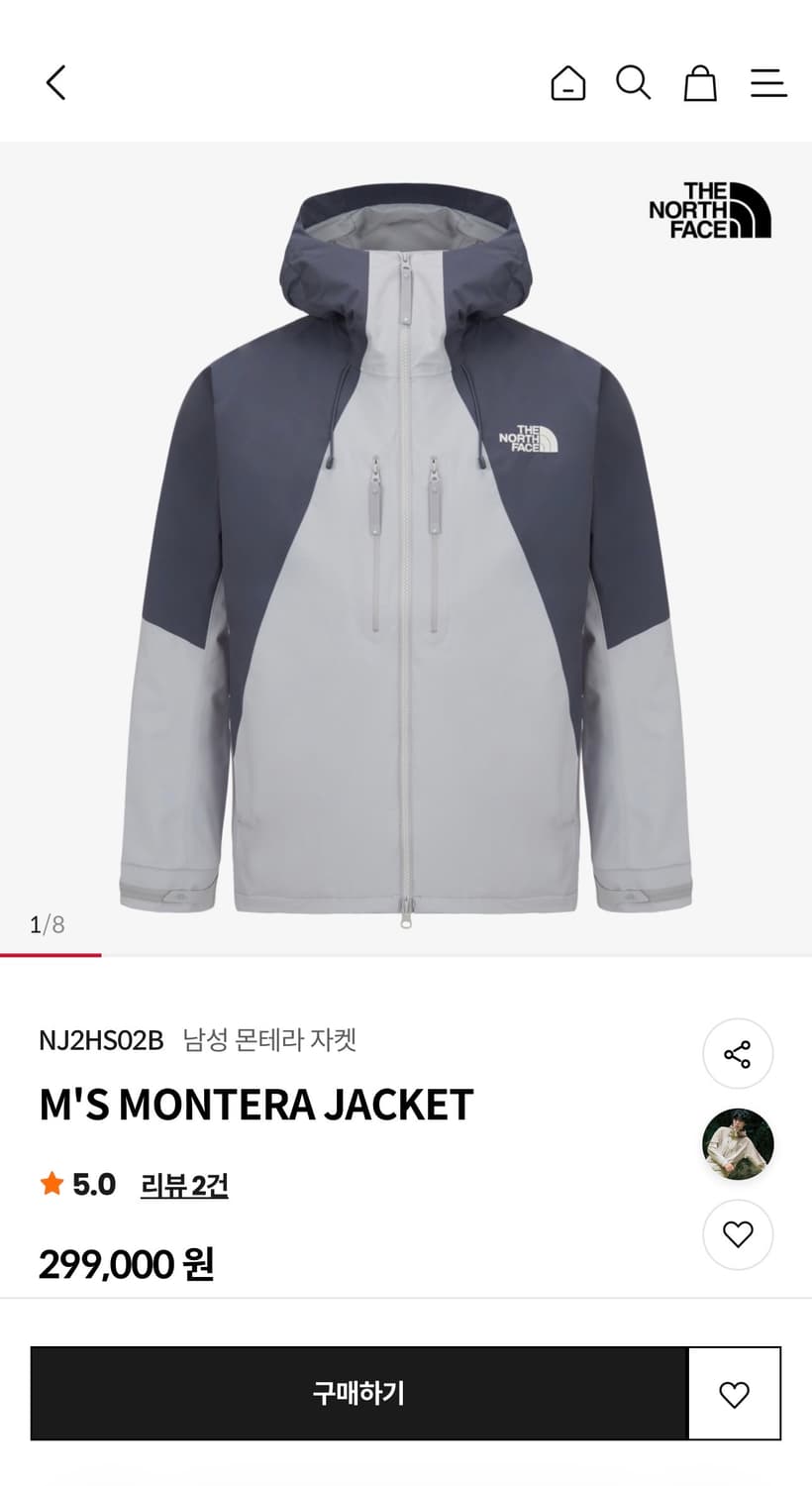Tap the star rating icon
Viewport: 812px width, 1486px height.
50,1183
